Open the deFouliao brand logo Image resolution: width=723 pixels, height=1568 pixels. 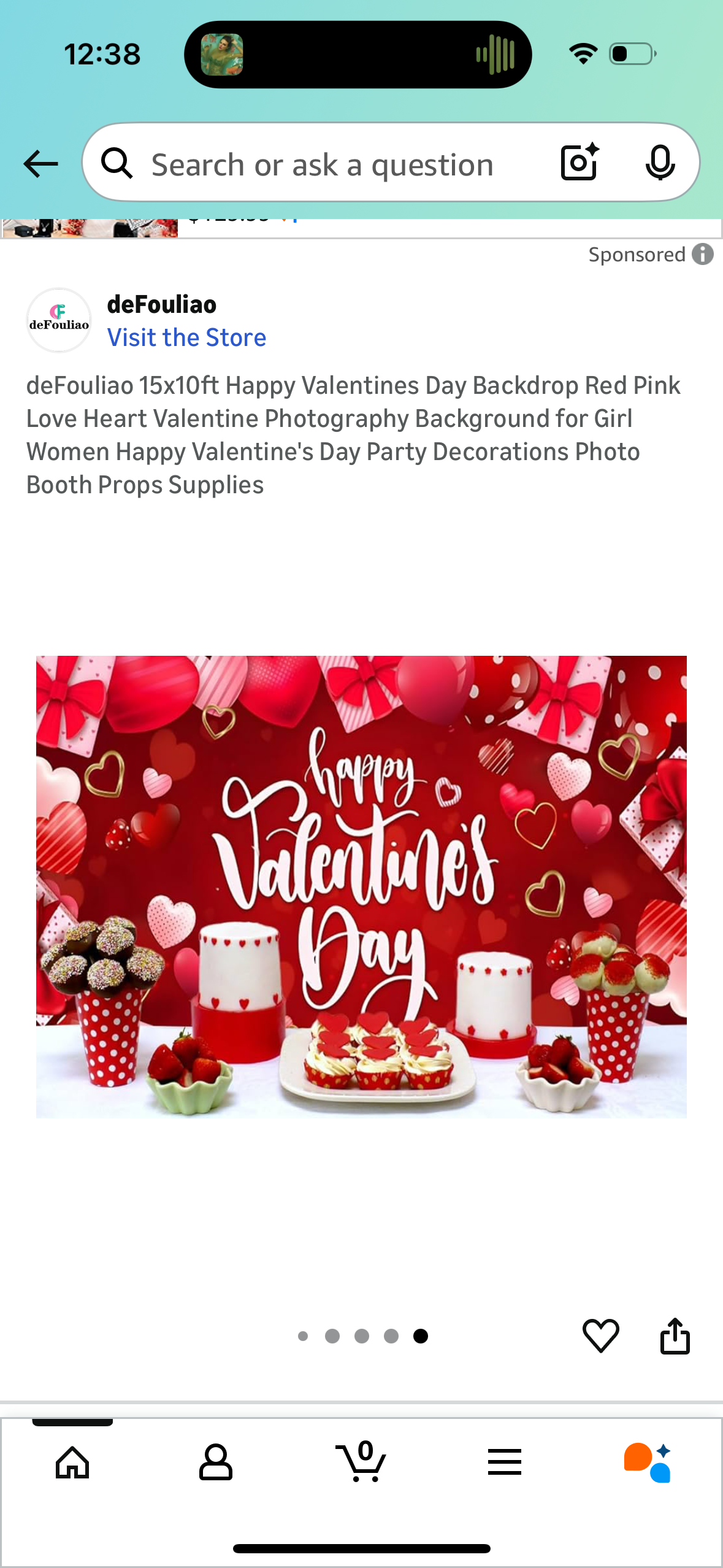pyautogui.click(x=59, y=320)
